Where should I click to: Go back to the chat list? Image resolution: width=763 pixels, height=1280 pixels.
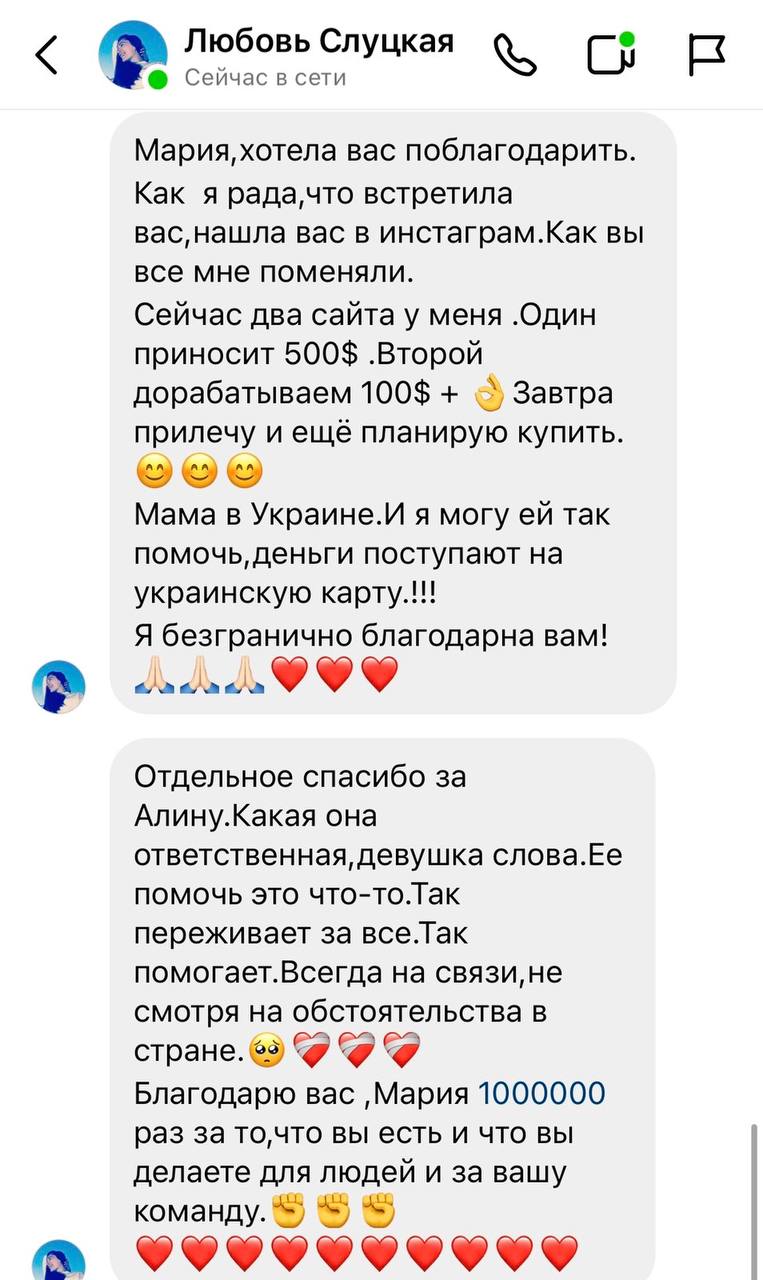click(46, 56)
